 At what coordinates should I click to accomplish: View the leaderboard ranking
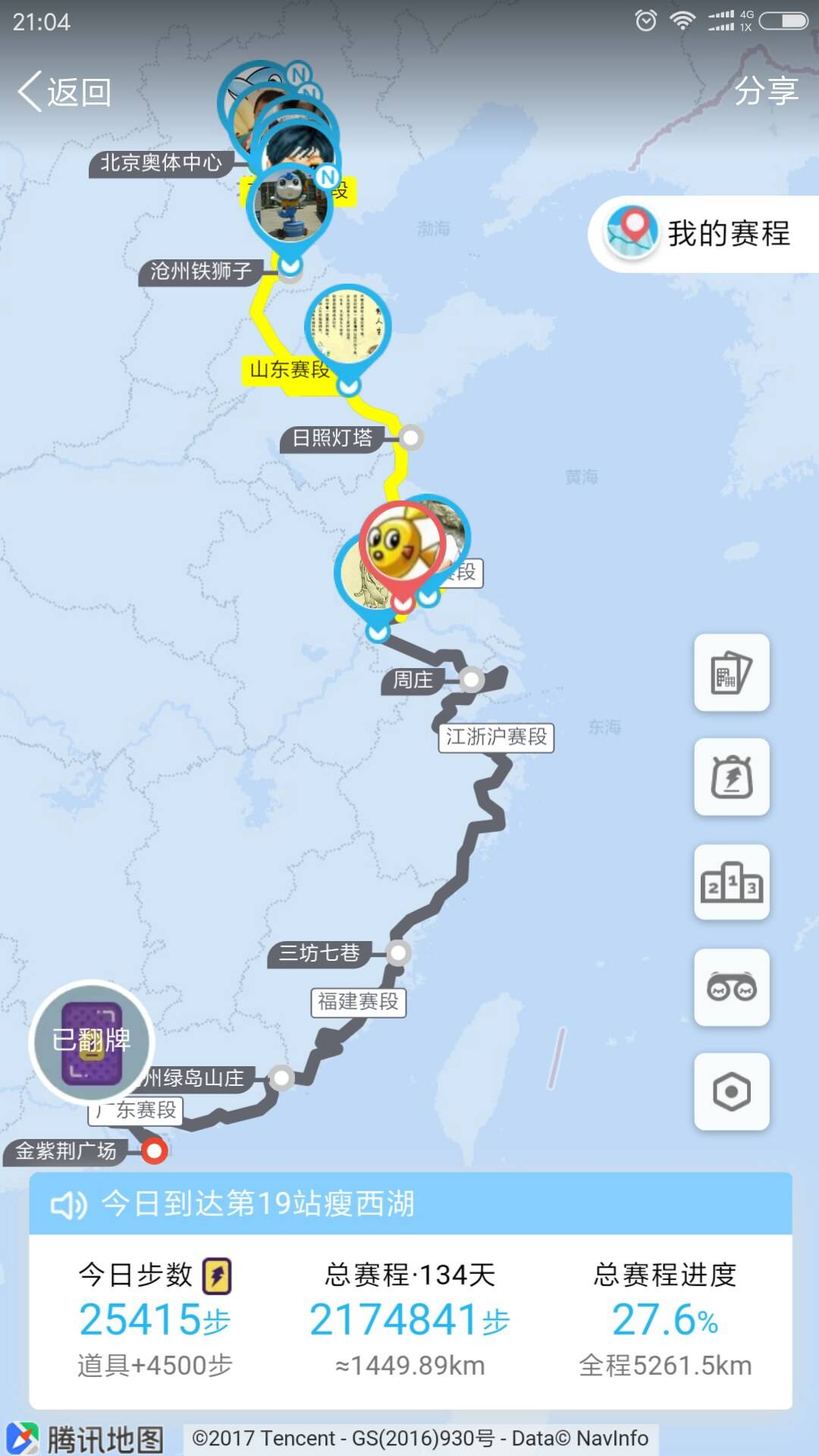tap(732, 882)
